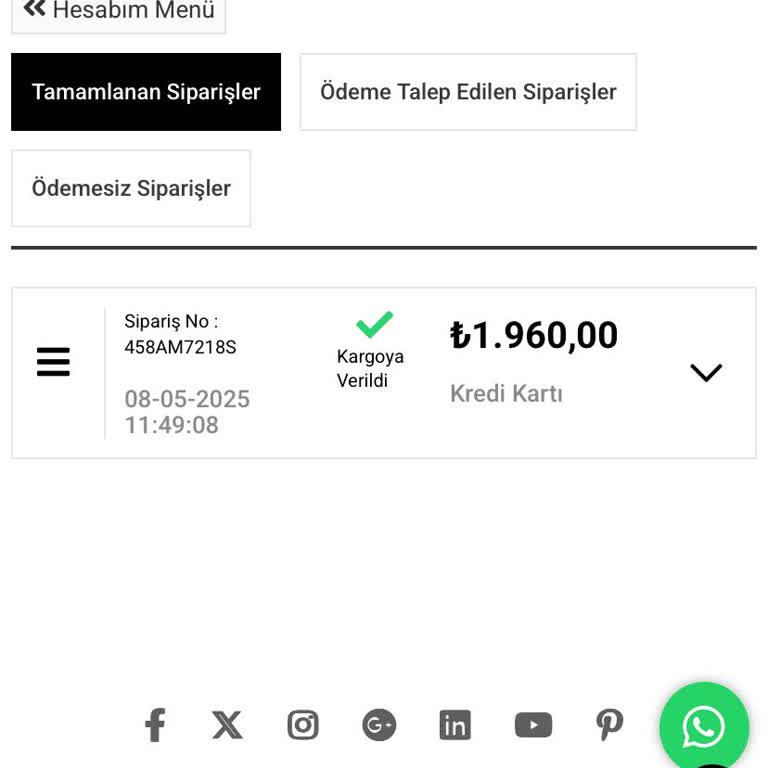Screen dimensions: 768x768
Task: Tap the Google Plus icon
Action: click(x=379, y=725)
